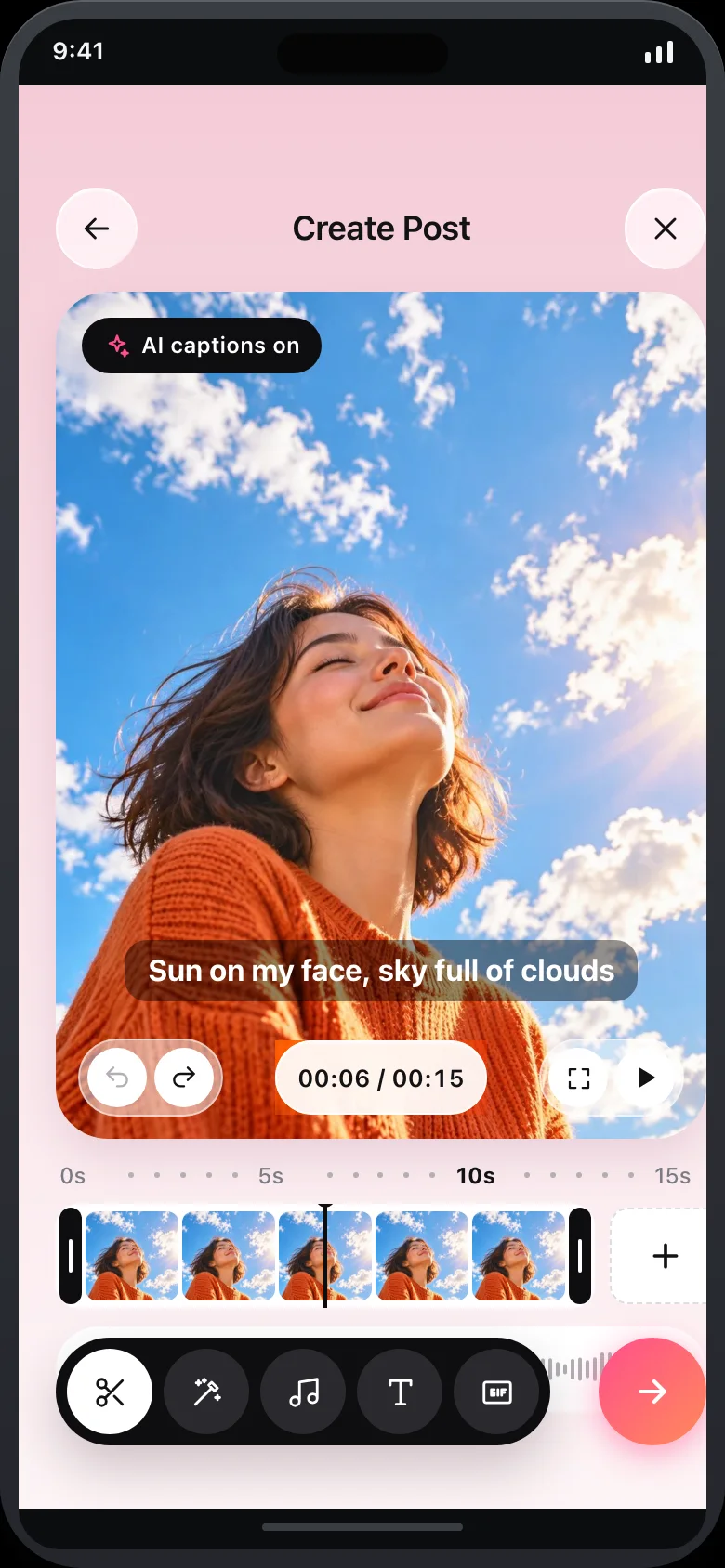The image size is (725, 1568).
Task: Play the video preview
Action: (646, 1078)
